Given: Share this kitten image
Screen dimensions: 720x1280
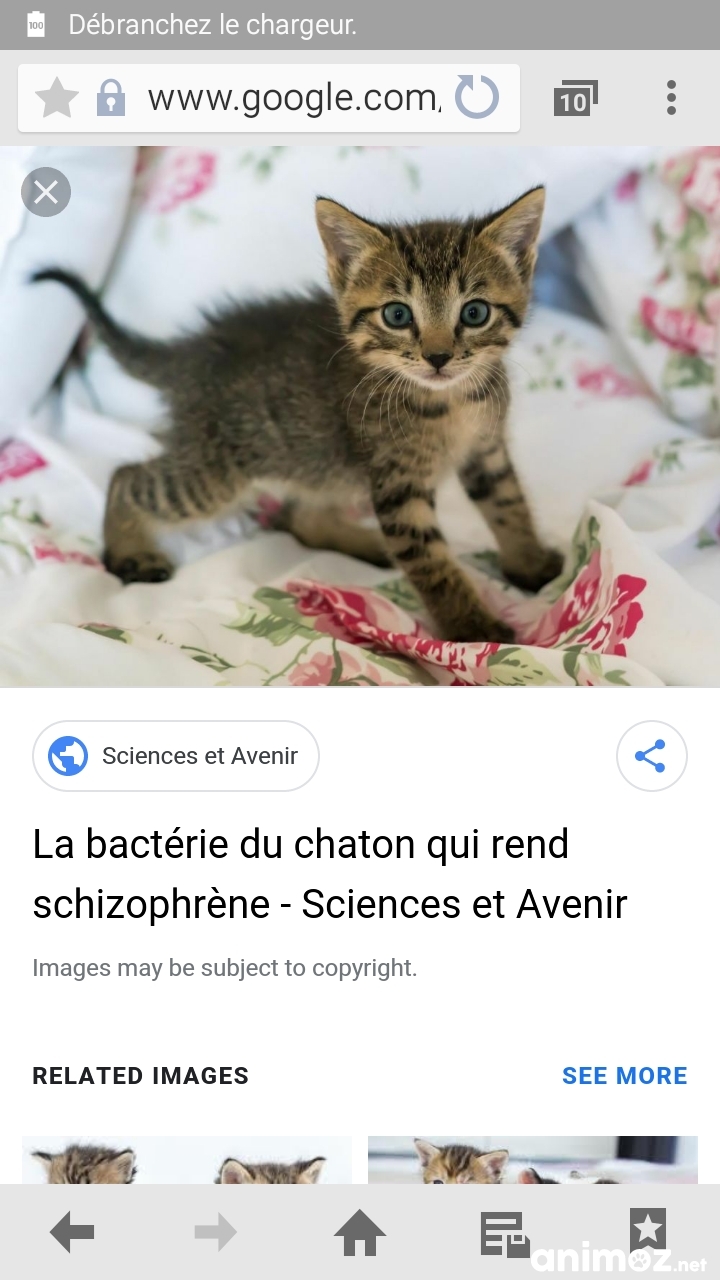Looking at the screenshot, I should point(651,756).
